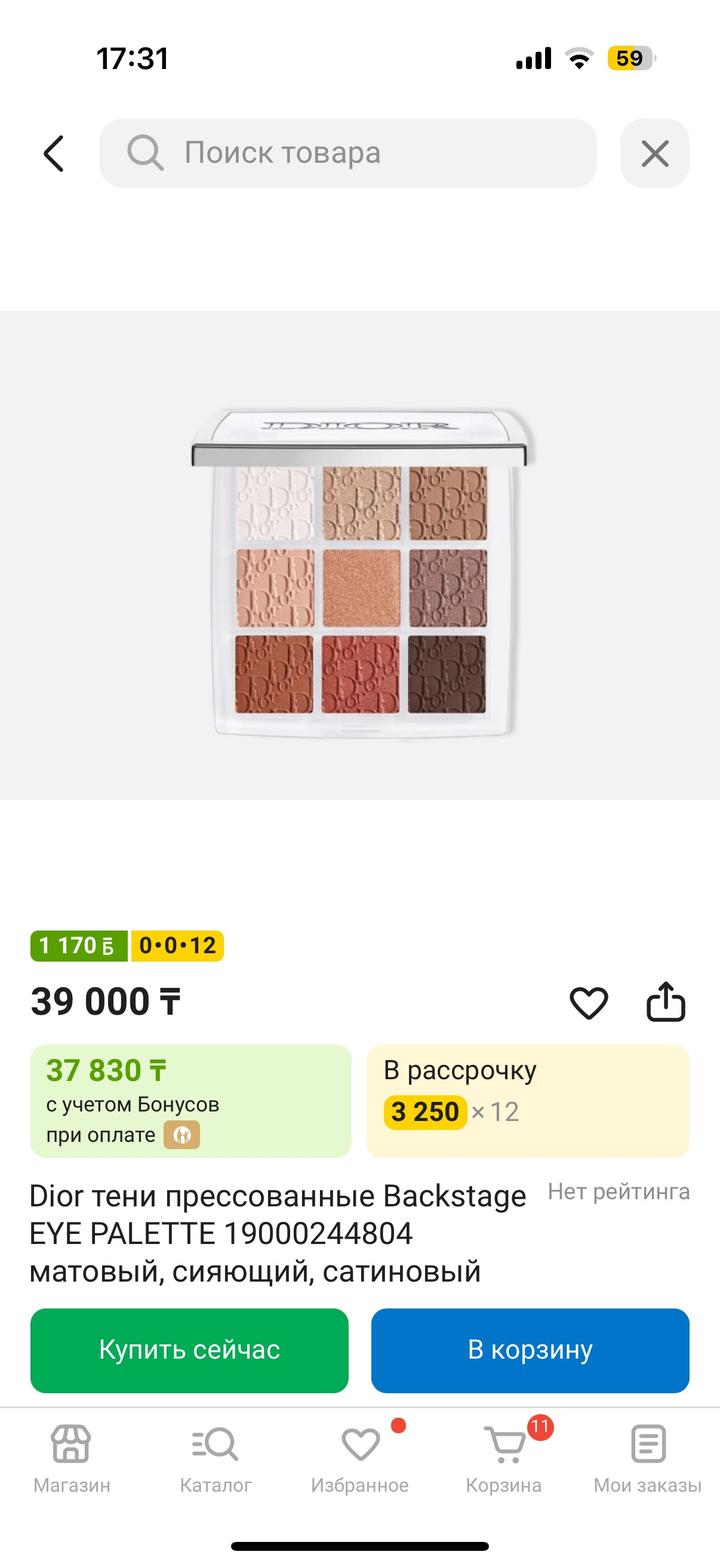Viewport: 720px width, 1565px height.
Task: Tap Купить сейчас button
Action: click(x=189, y=1350)
